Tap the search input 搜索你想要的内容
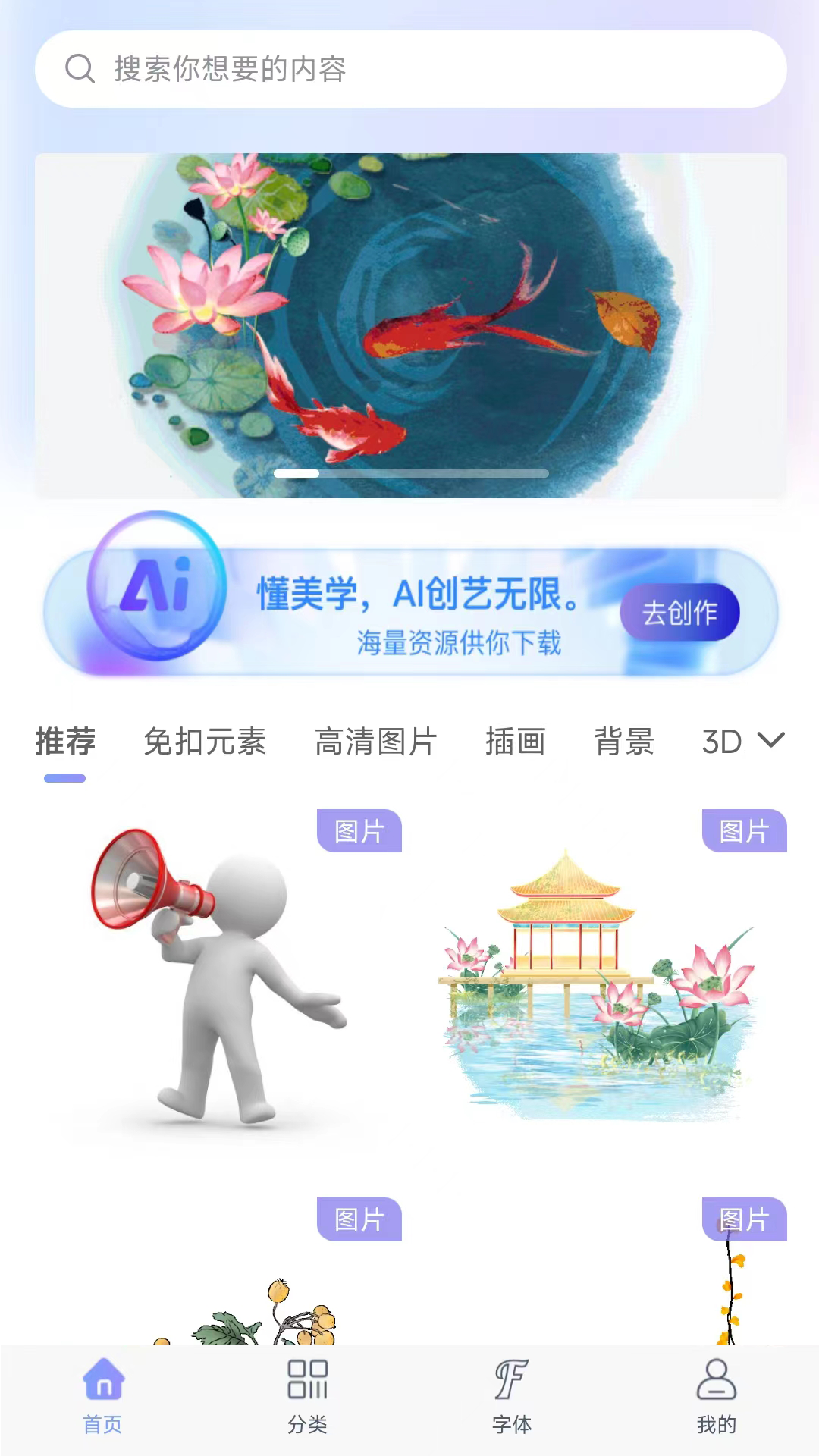 click(x=303, y=69)
